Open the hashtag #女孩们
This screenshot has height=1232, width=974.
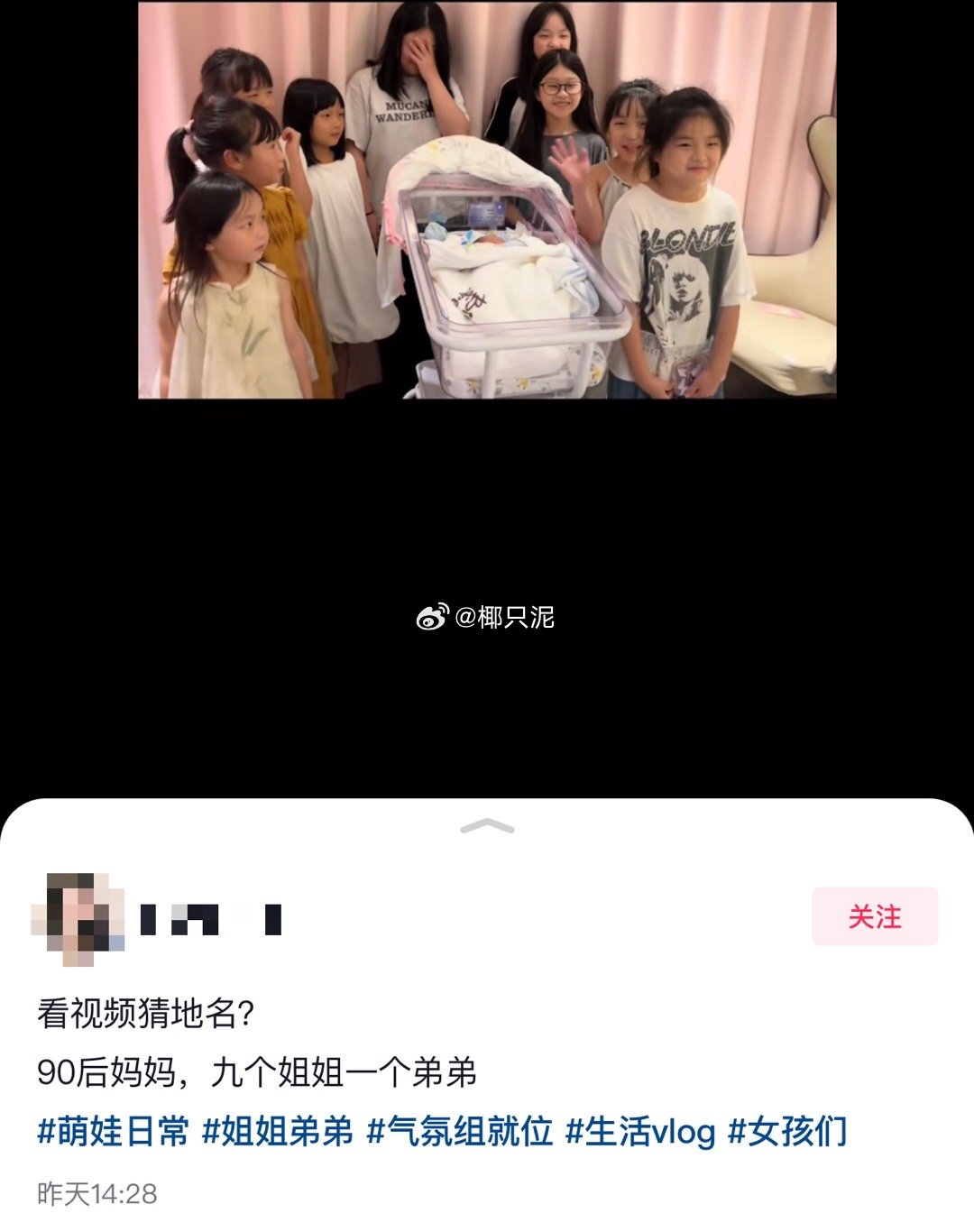787,1131
